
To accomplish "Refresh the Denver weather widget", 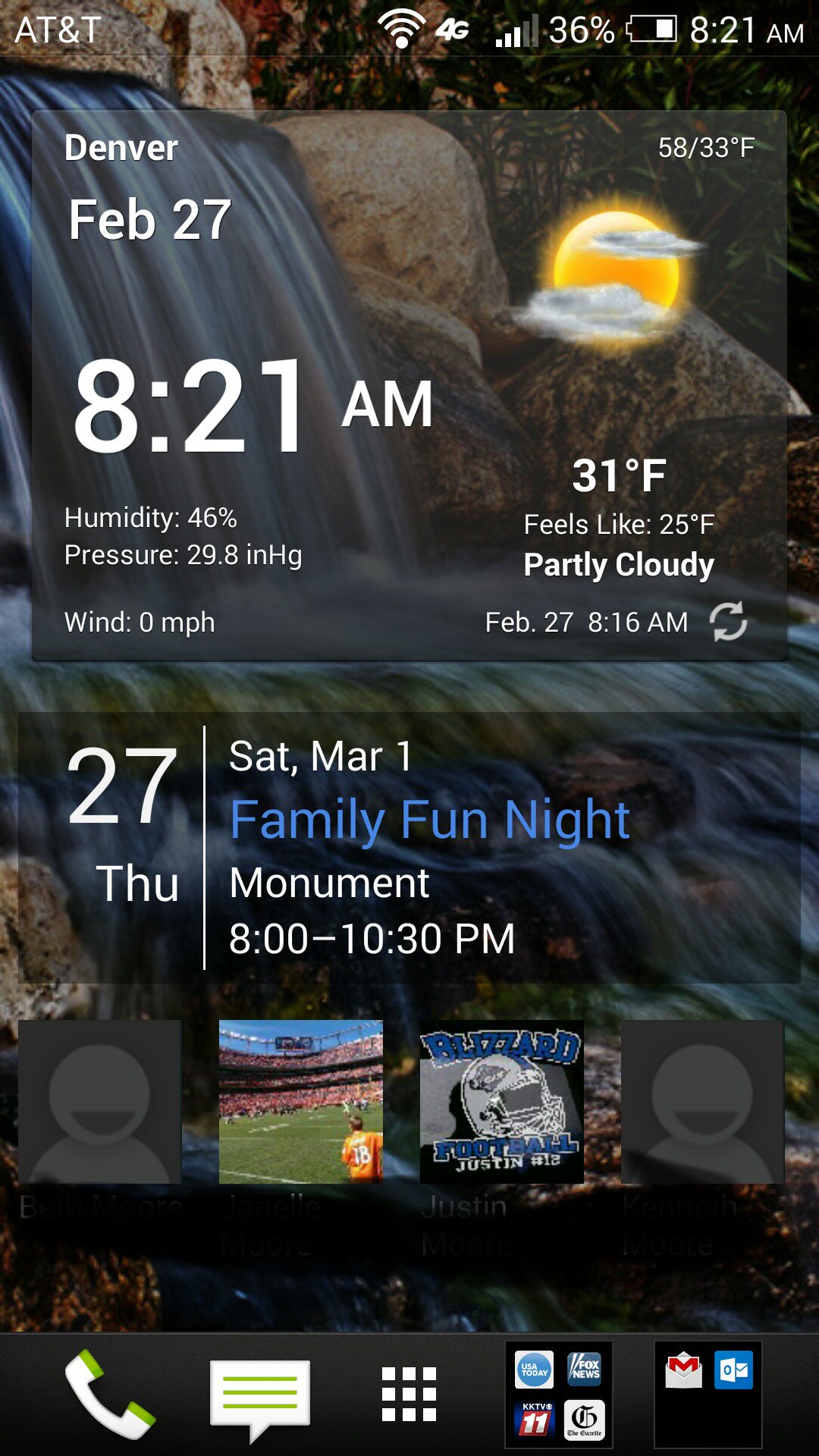I will point(728,622).
